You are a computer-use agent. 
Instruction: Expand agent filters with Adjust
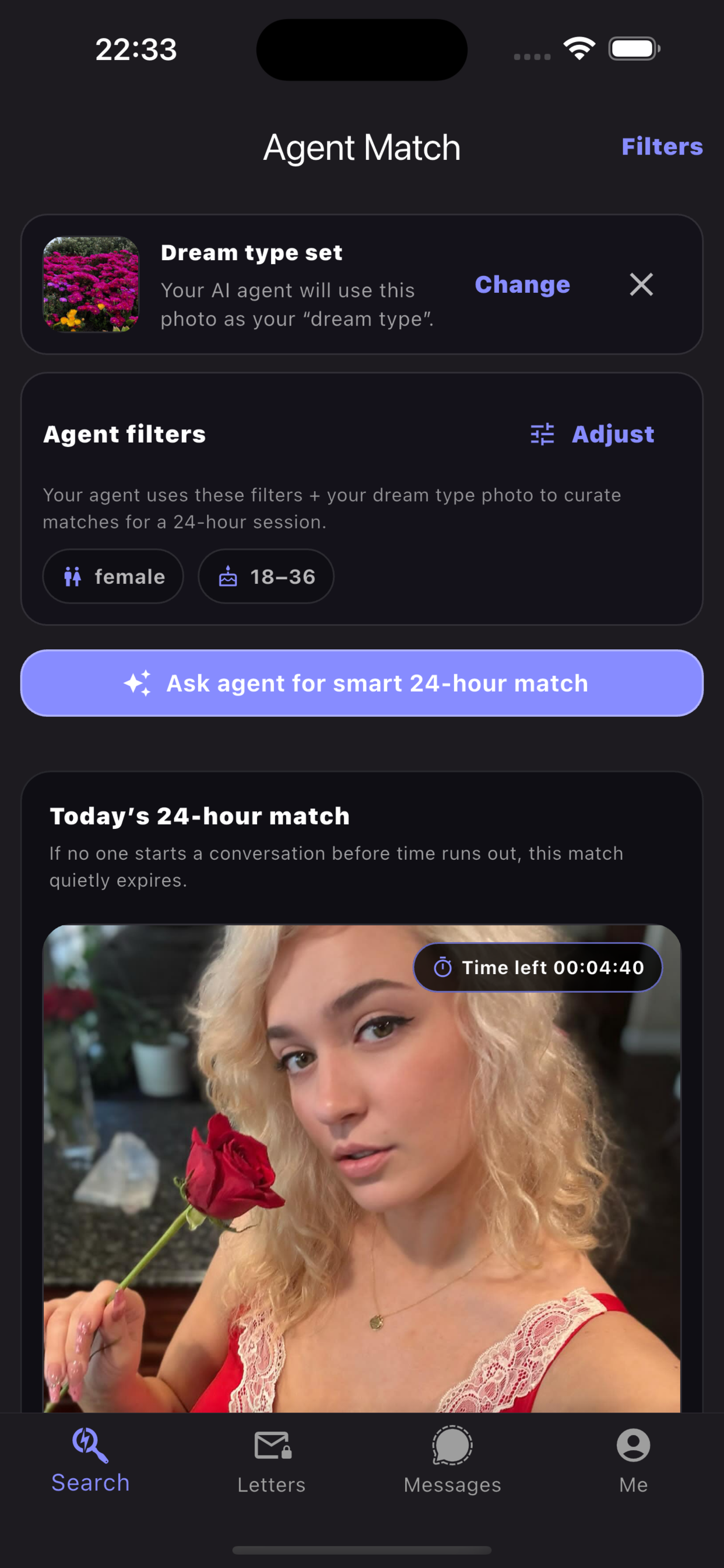pos(612,434)
